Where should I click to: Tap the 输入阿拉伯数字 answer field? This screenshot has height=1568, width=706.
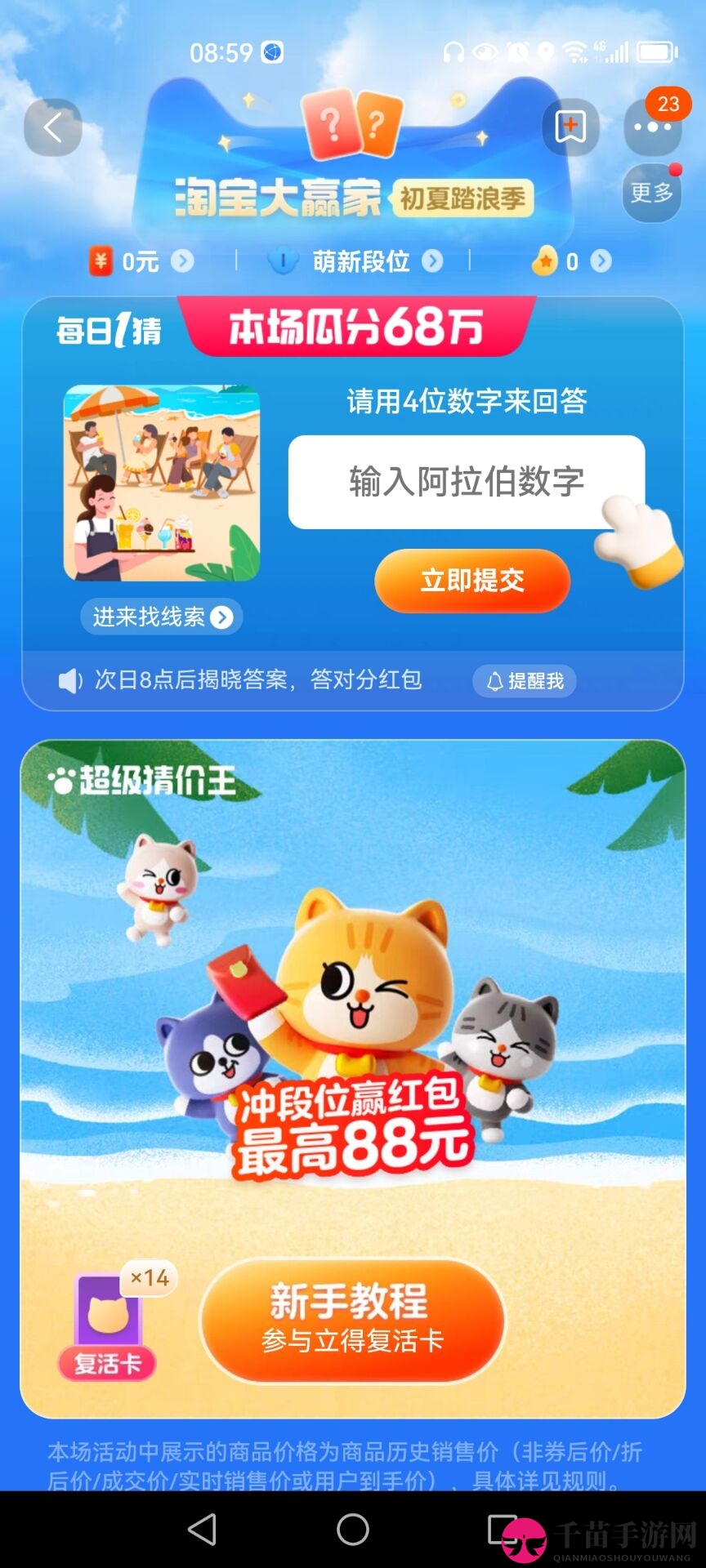pos(466,482)
